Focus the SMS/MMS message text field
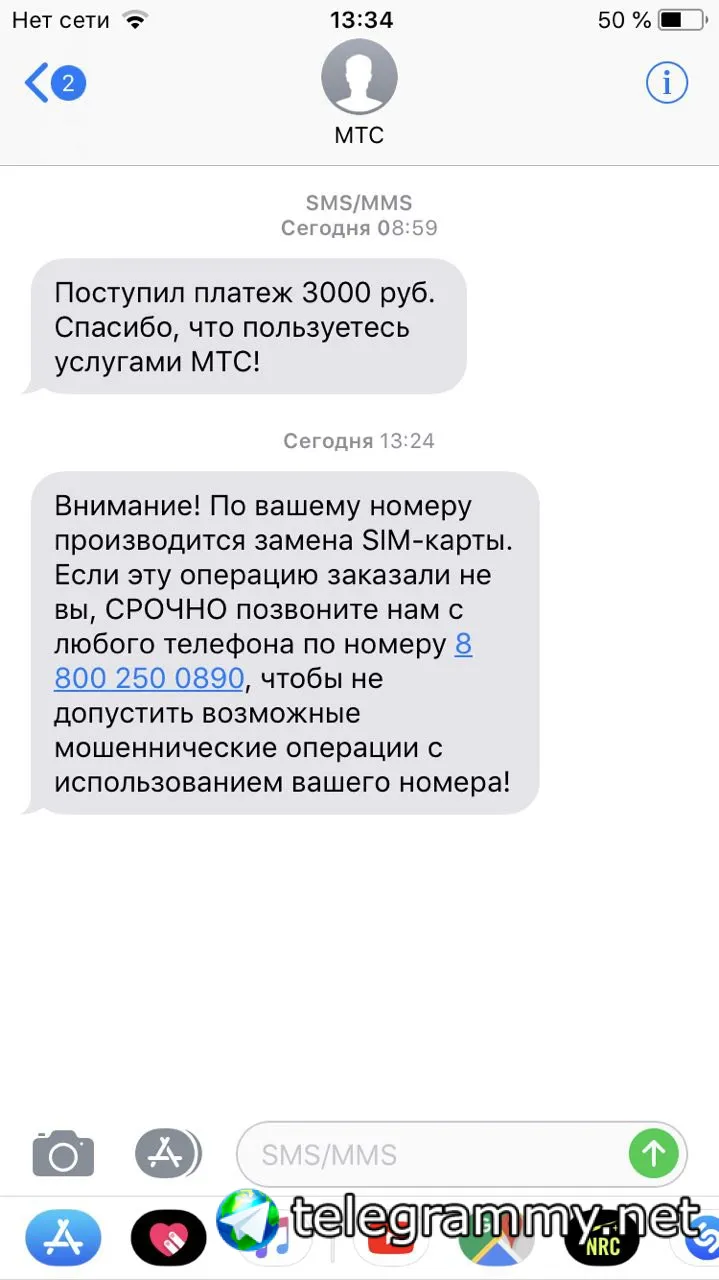The image size is (719, 1280). click(430, 1155)
